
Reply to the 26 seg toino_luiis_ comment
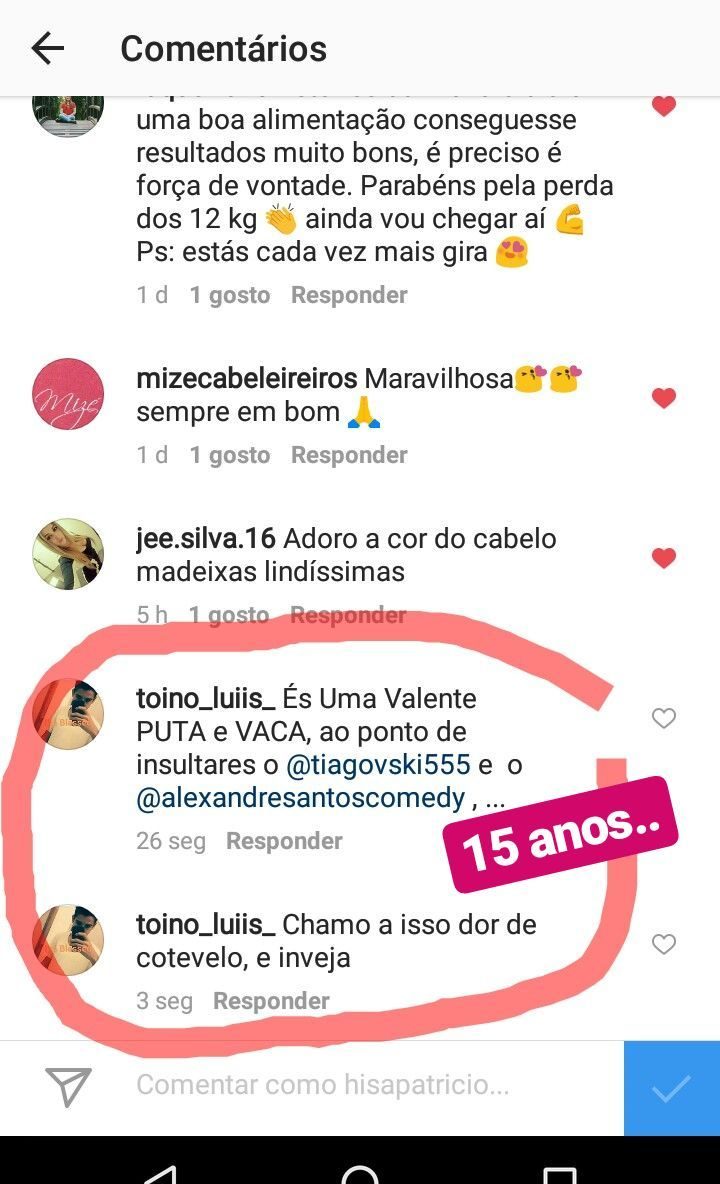284,841
